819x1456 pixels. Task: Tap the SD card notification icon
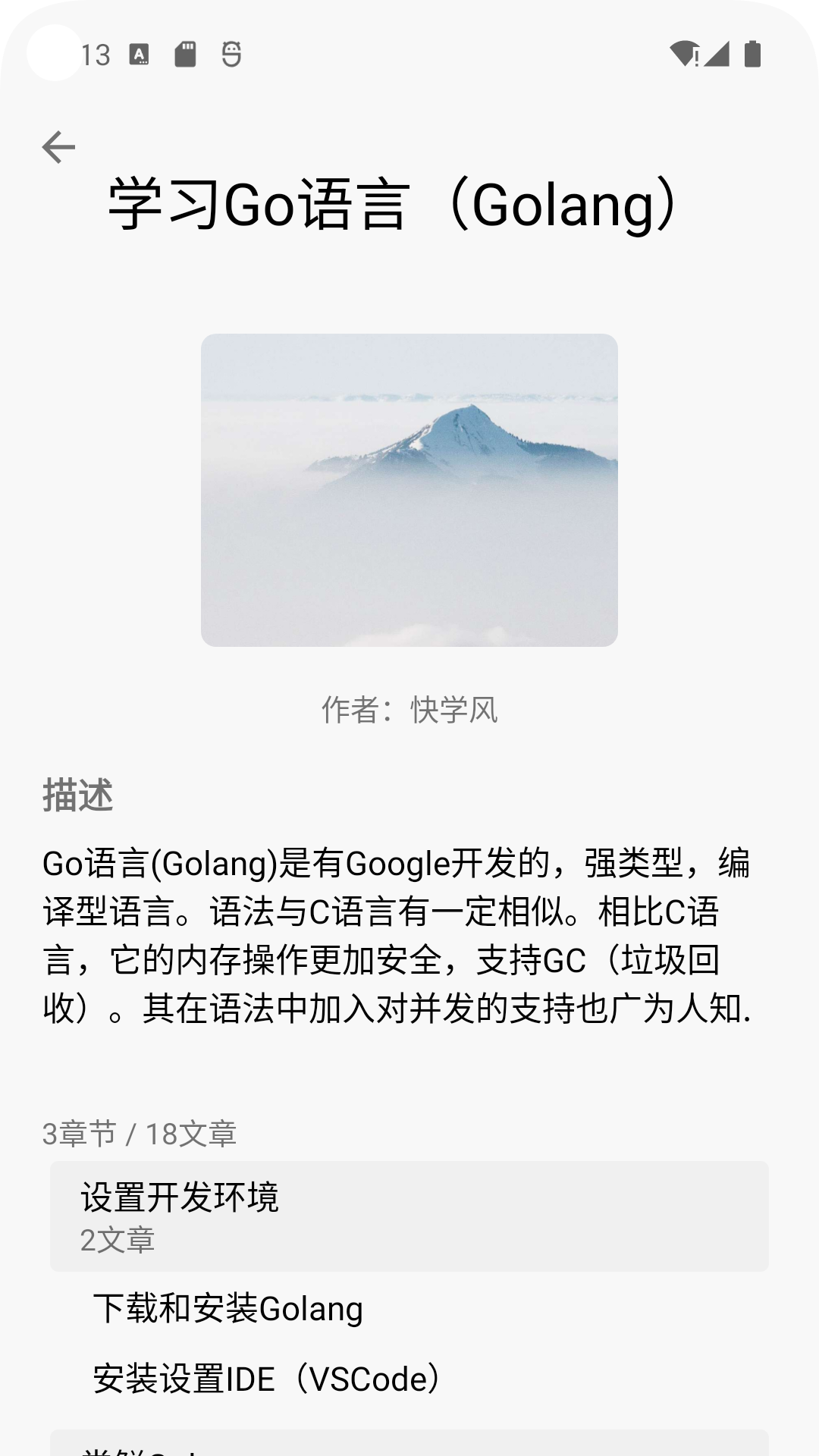tap(184, 53)
